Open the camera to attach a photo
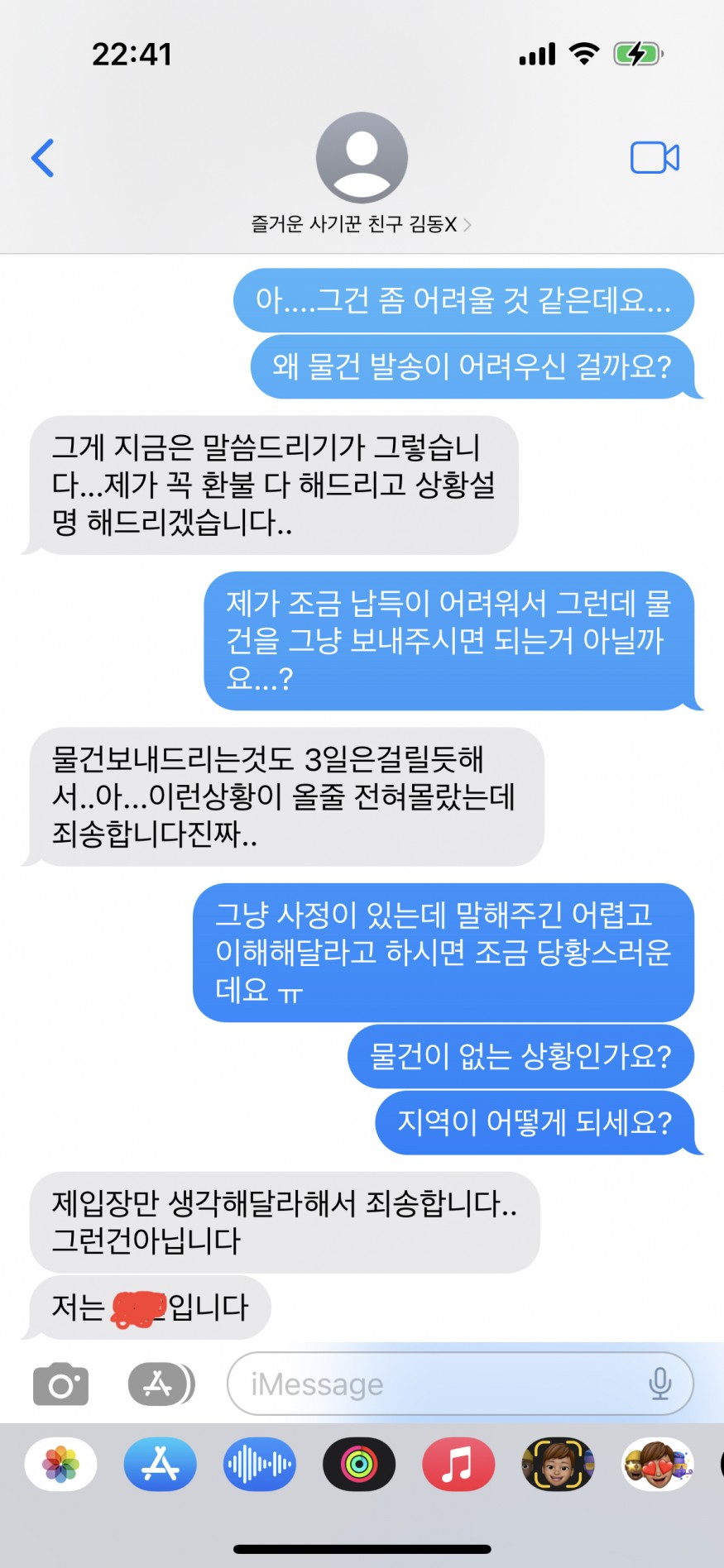The width and height of the screenshot is (724, 1568). click(x=60, y=1384)
